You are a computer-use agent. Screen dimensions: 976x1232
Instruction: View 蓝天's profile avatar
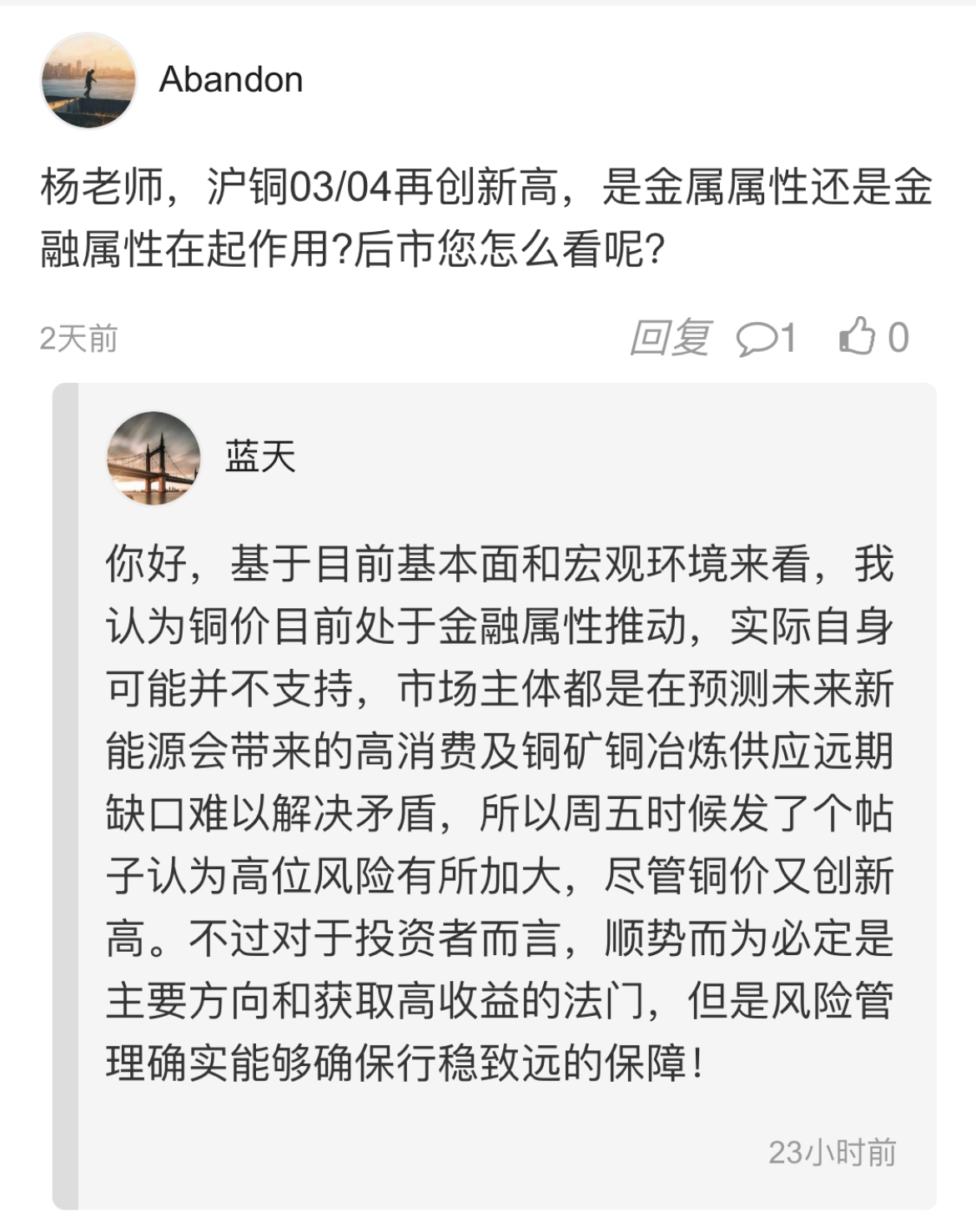[x=153, y=457]
